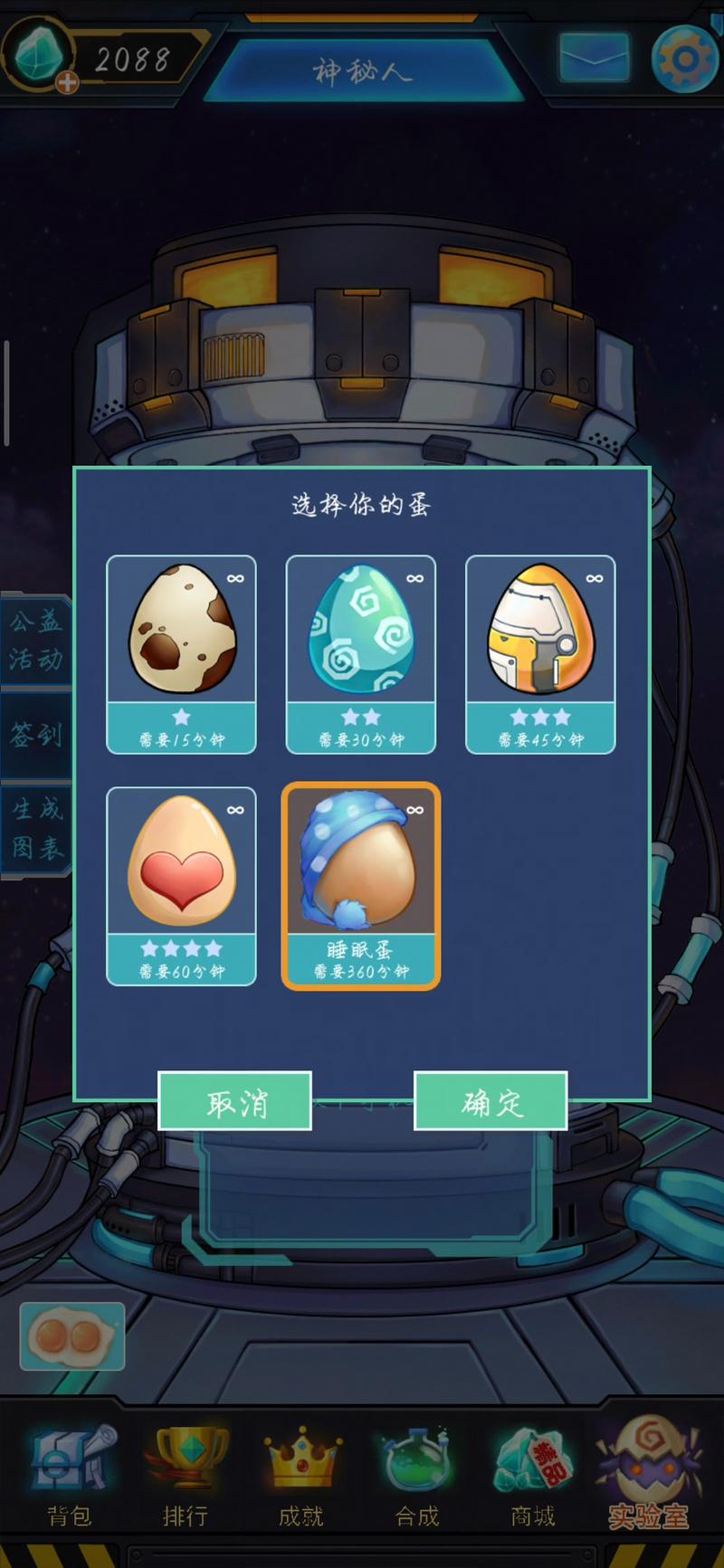
Task: Select the four-star heart egg
Action: [181, 885]
